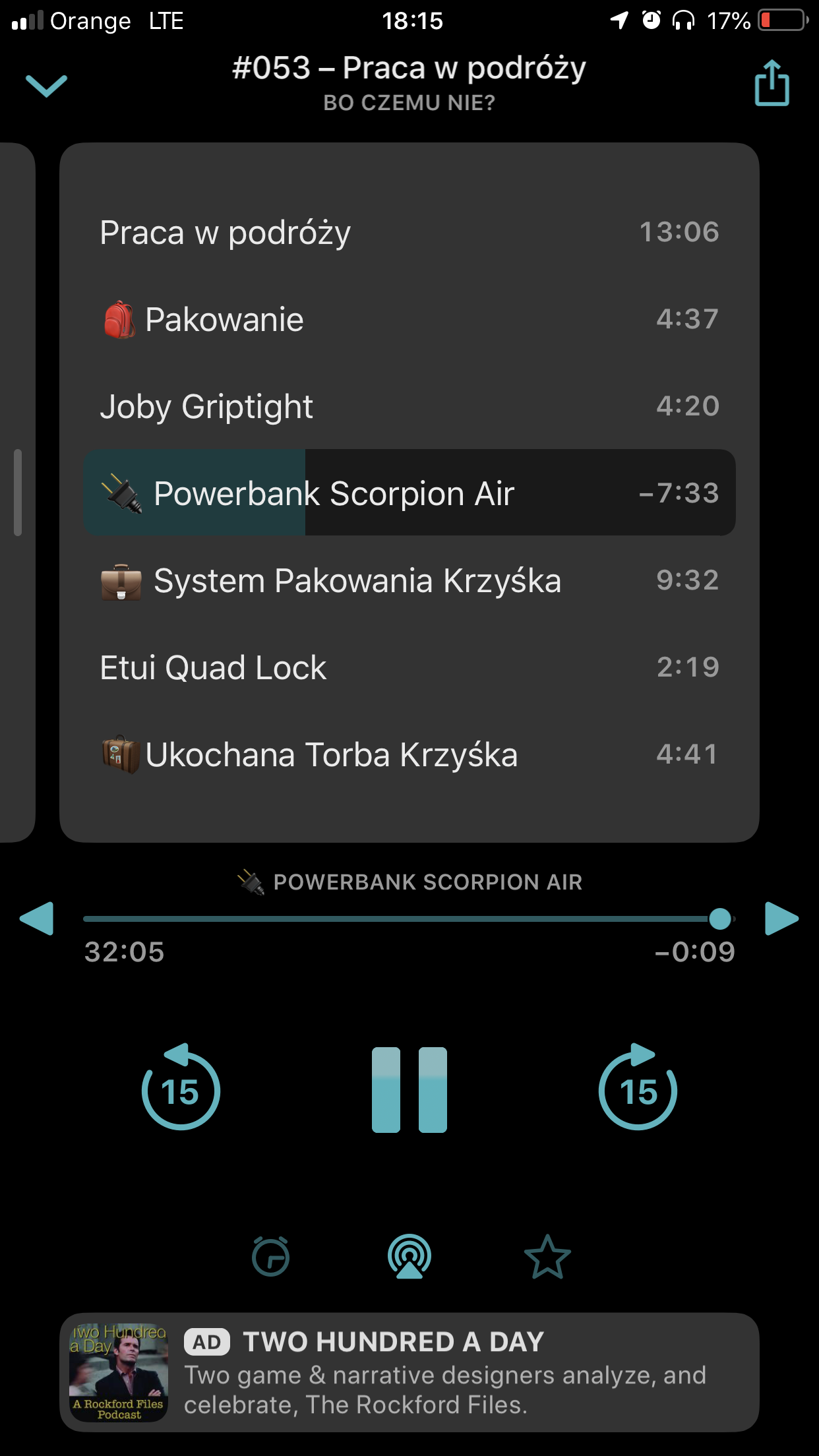This screenshot has width=819, height=1456.
Task: Jump to the Etui Quad Lock chapter
Action: tap(409, 667)
